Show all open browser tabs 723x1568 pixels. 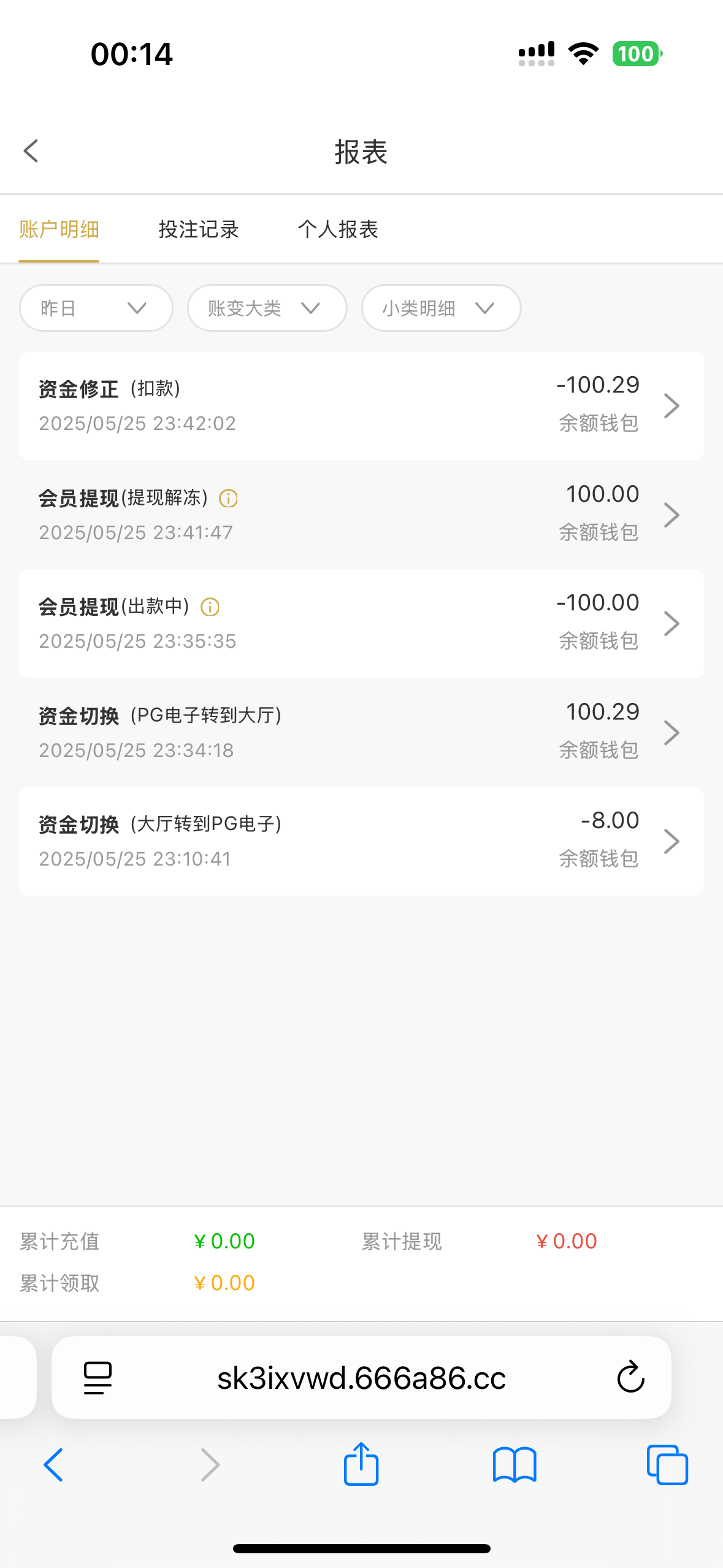[667, 1465]
